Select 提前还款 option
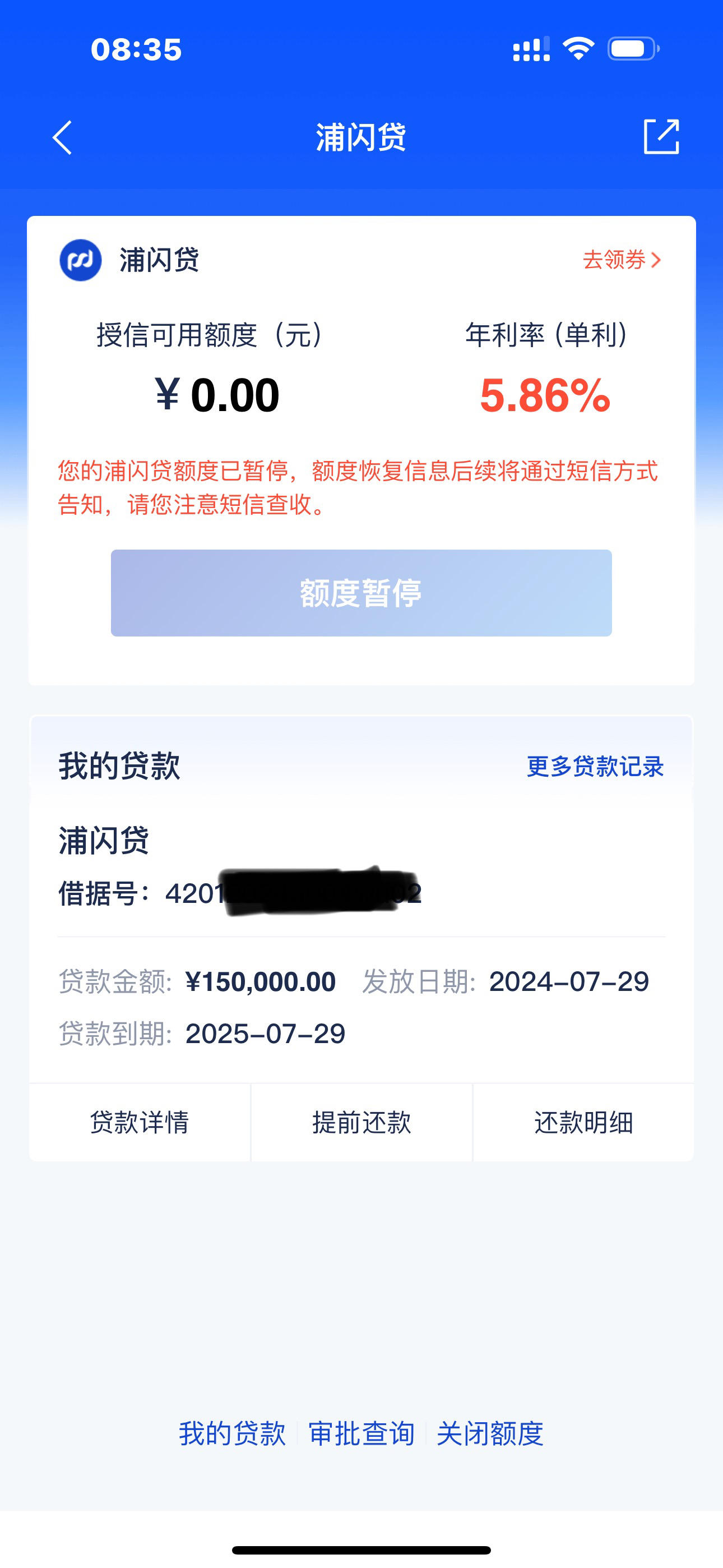The width and height of the screenshot is (723, 1568). 361,1122
